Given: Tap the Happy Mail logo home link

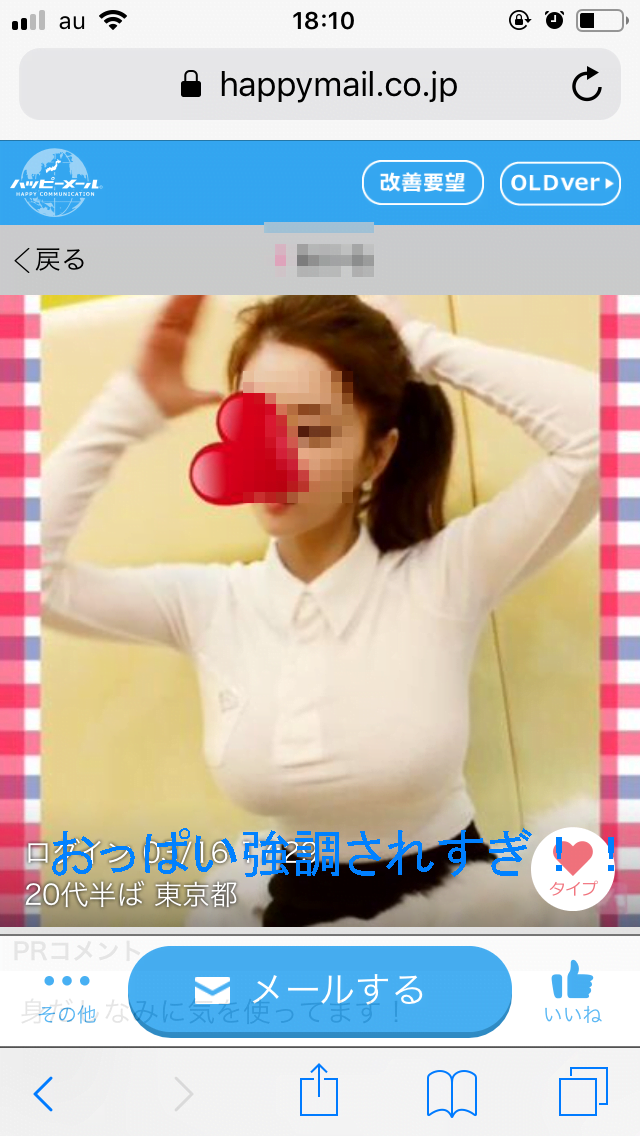Looking at the screenshot, I should (55, 182).
